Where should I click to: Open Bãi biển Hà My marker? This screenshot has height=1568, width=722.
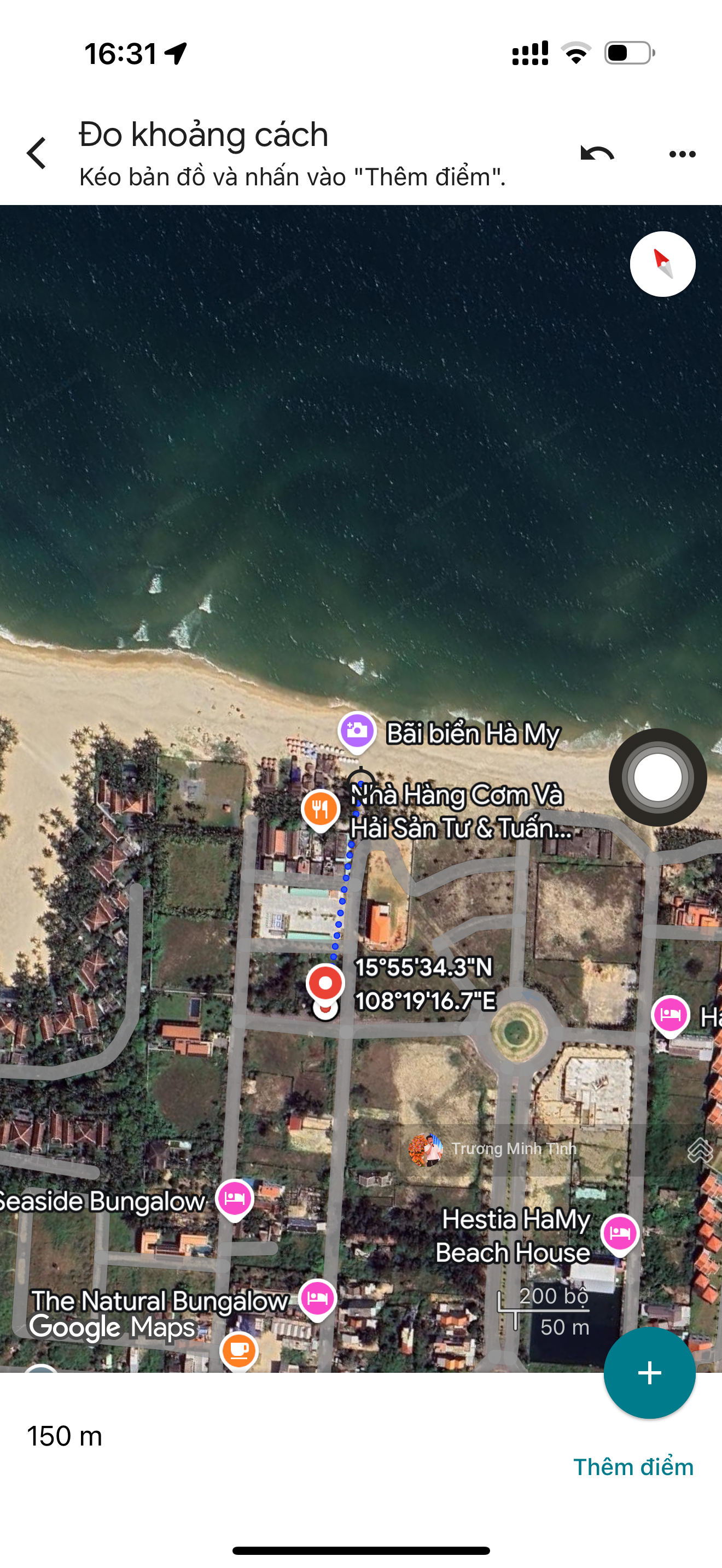tap(357, 731)
